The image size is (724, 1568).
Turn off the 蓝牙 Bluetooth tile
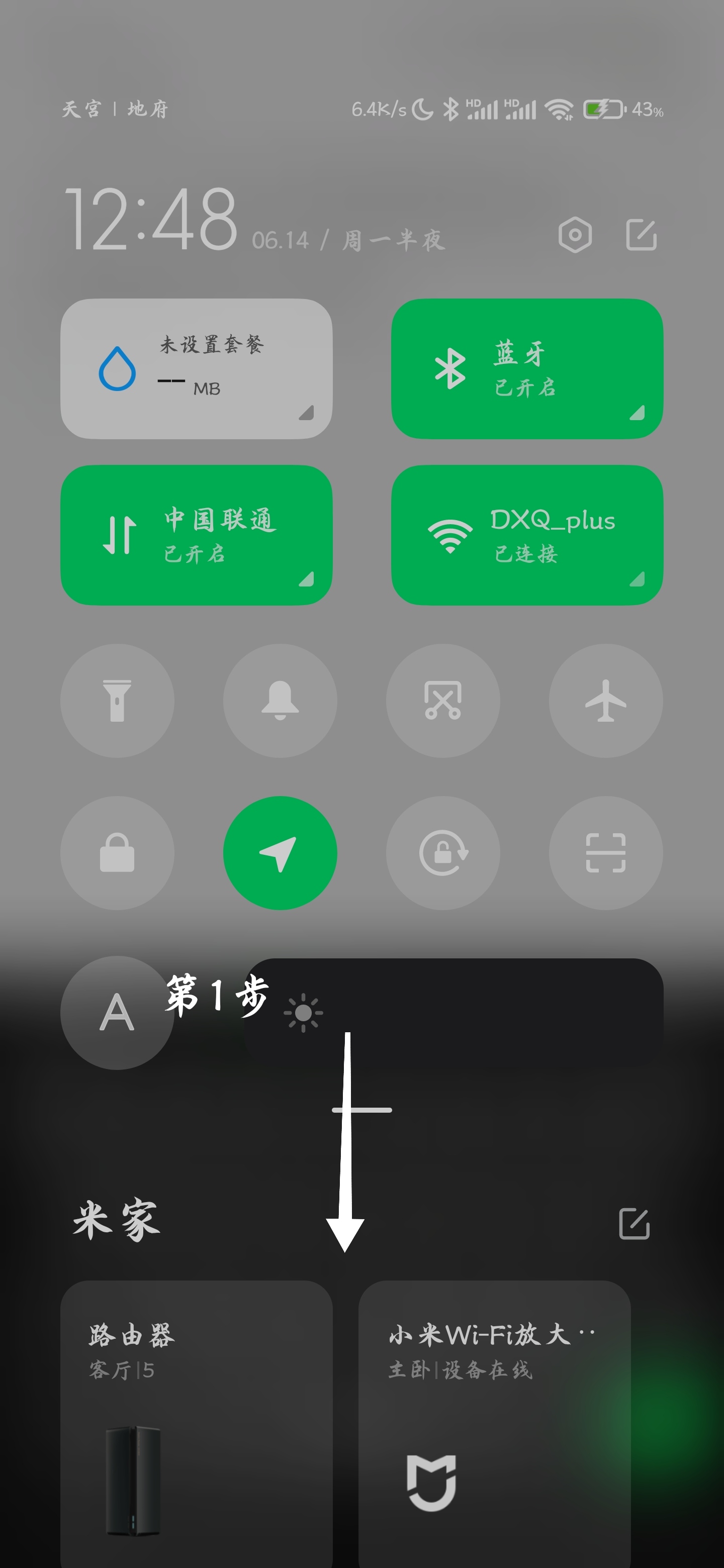(x=527, y=368)
